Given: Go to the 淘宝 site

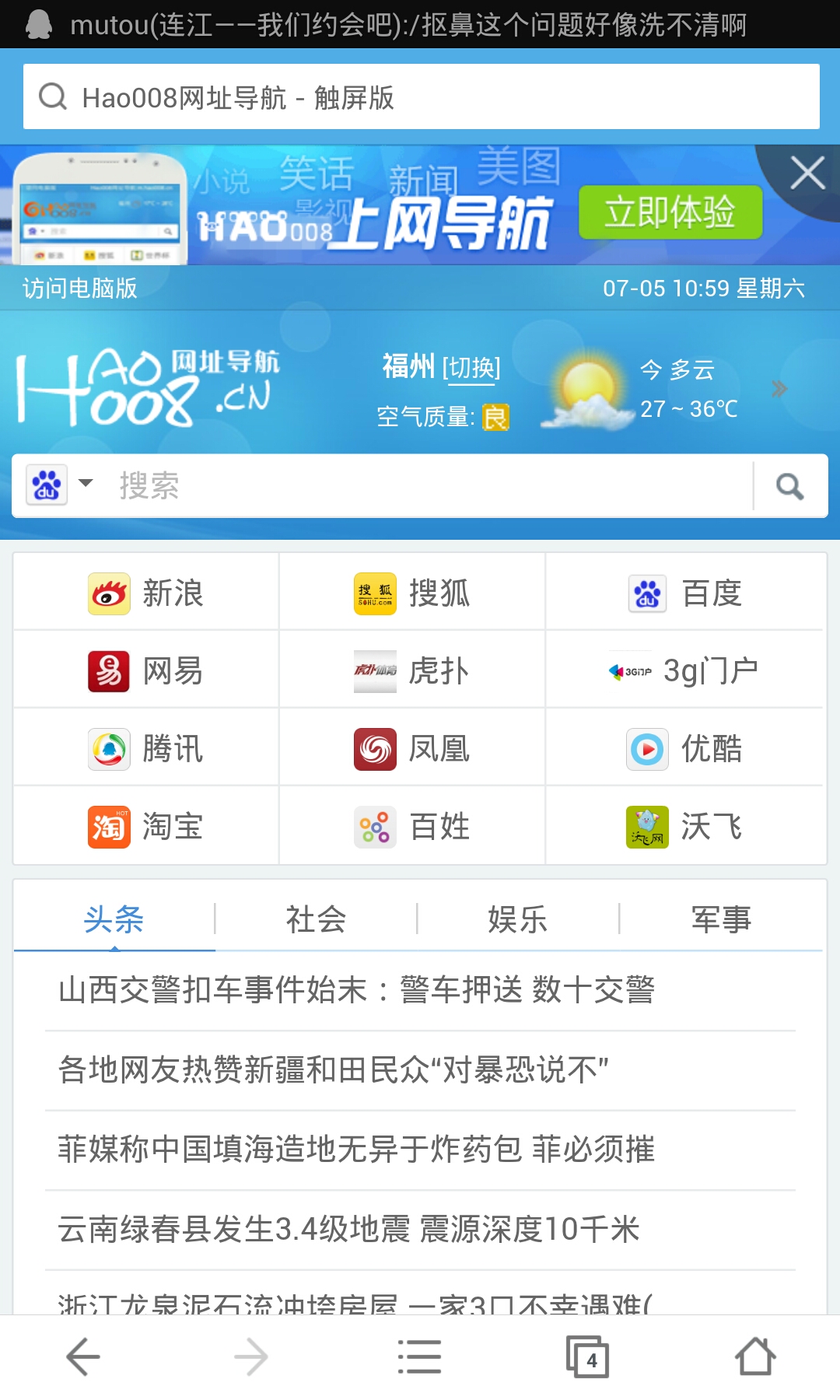Looking at the screenshot, I should point(146,827).
